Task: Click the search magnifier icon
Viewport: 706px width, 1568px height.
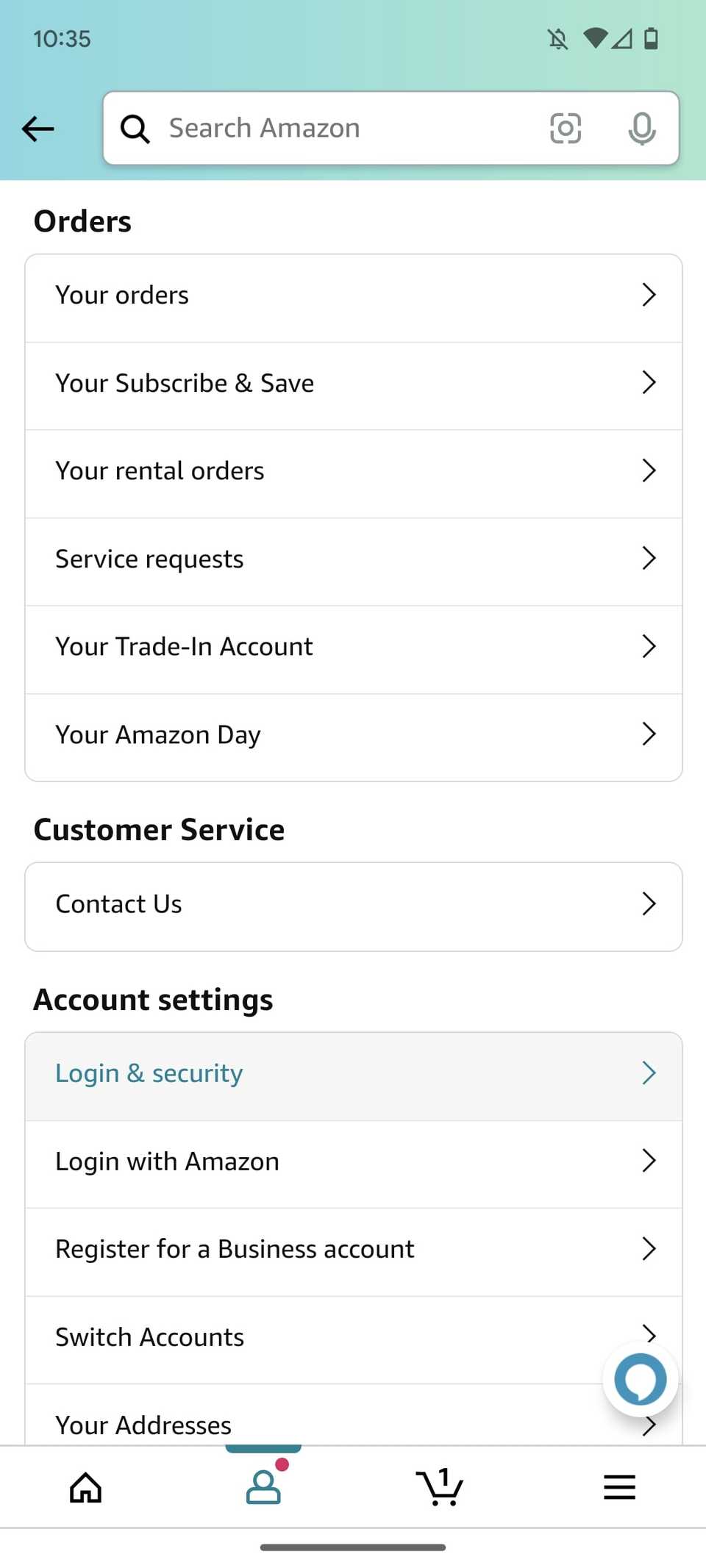Action: (135, 128)
